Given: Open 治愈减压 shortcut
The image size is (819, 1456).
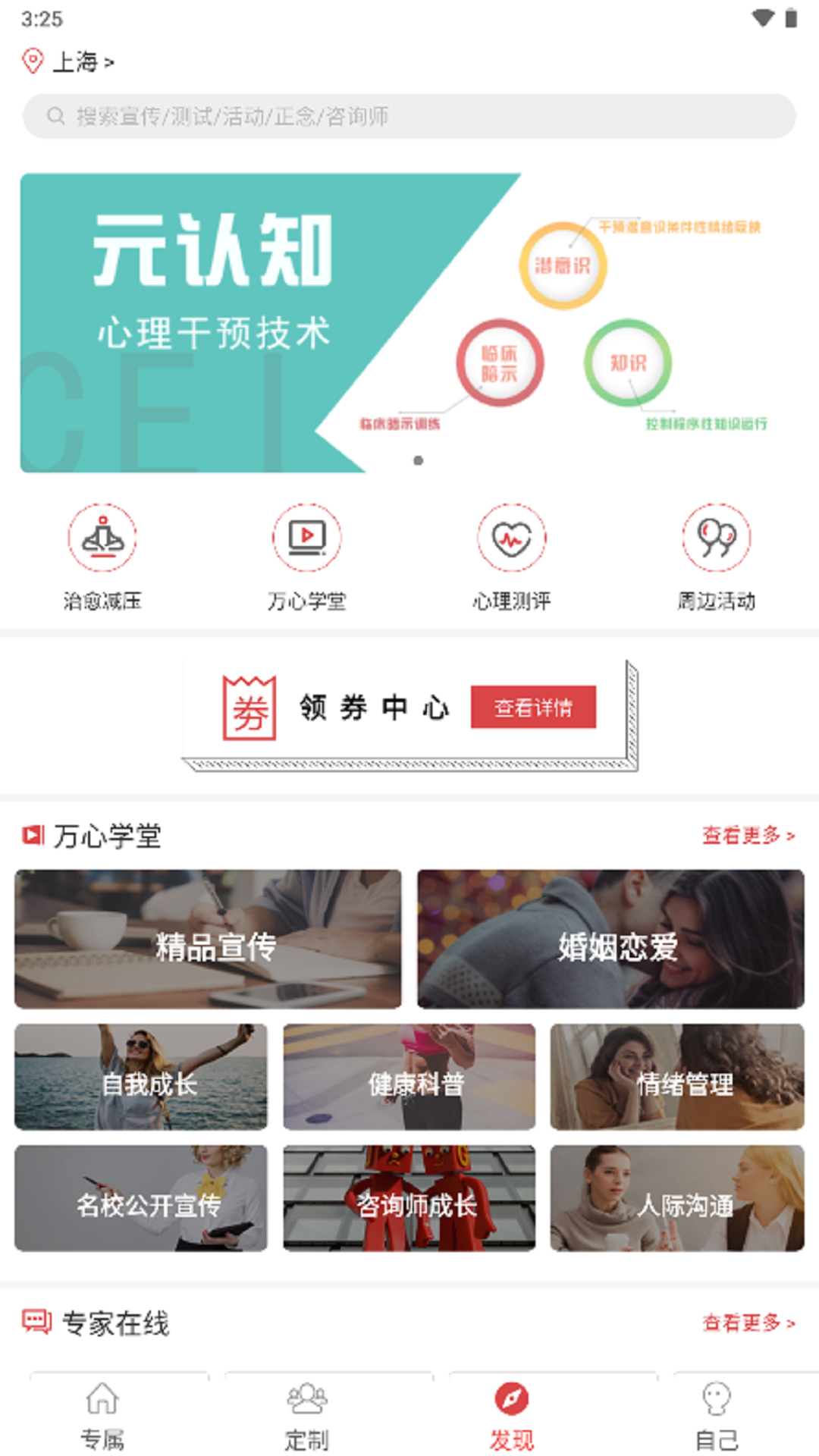Looking at the screenshot, I should click(102, 557).
